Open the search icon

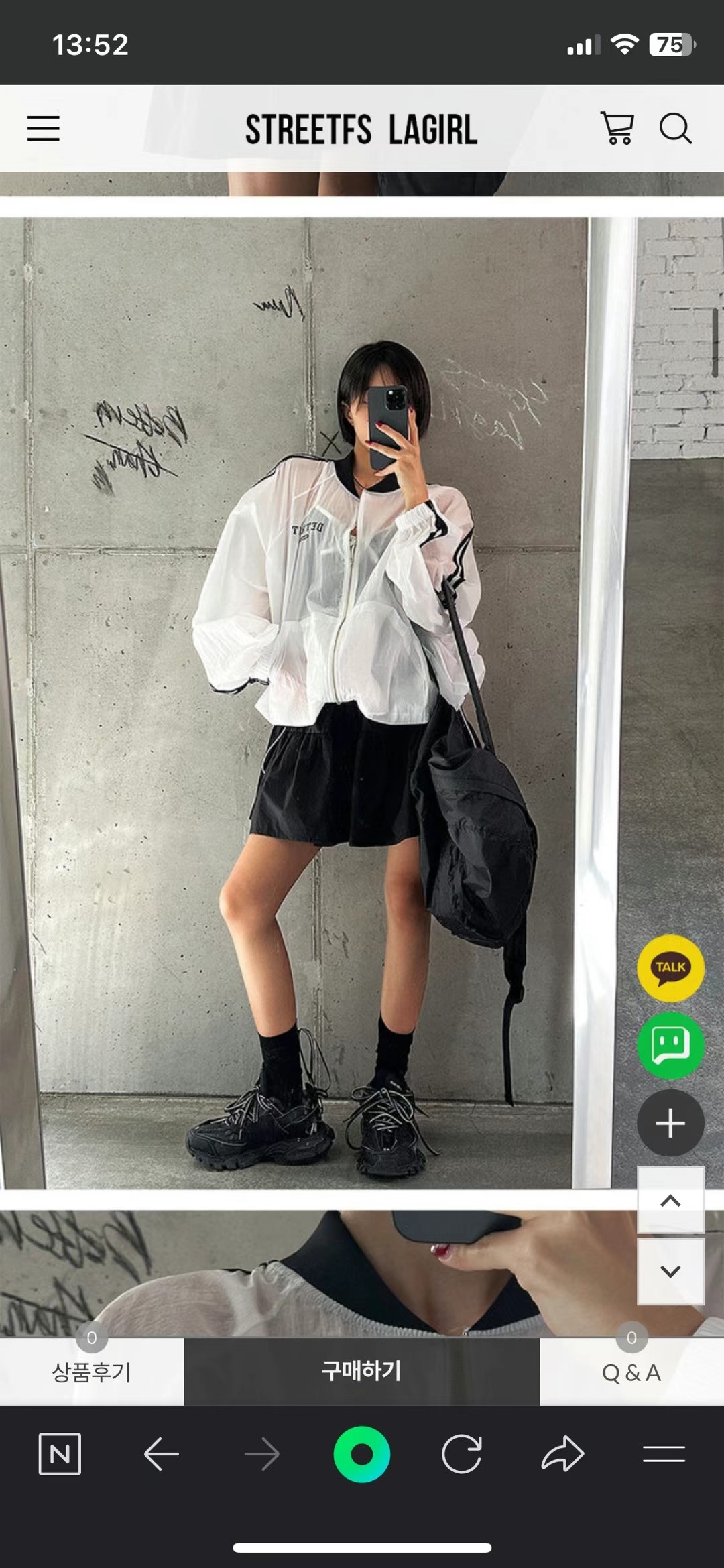click(x=675, y=128)
